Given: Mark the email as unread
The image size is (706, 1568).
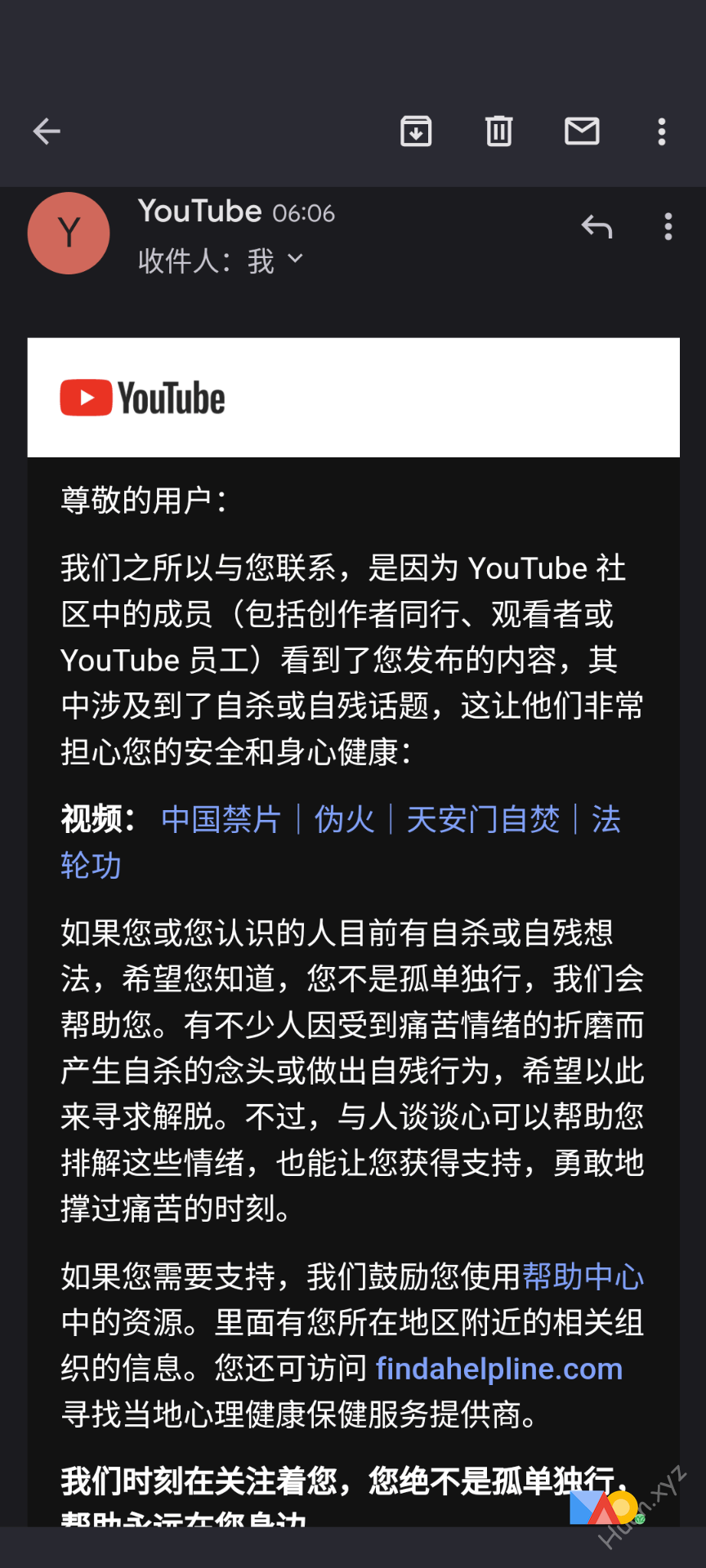Looking at the screenshot, I should [x=582, y=131].
